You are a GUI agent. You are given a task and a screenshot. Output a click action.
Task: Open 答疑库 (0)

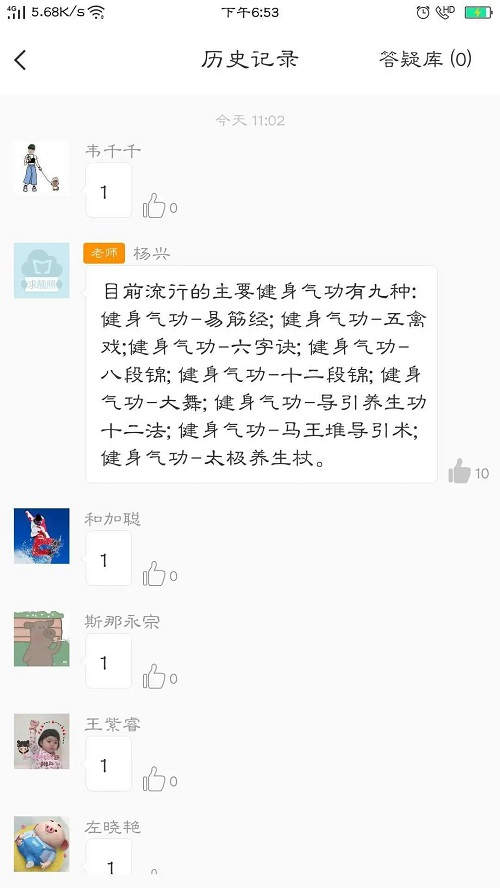(x=425, y=59)
